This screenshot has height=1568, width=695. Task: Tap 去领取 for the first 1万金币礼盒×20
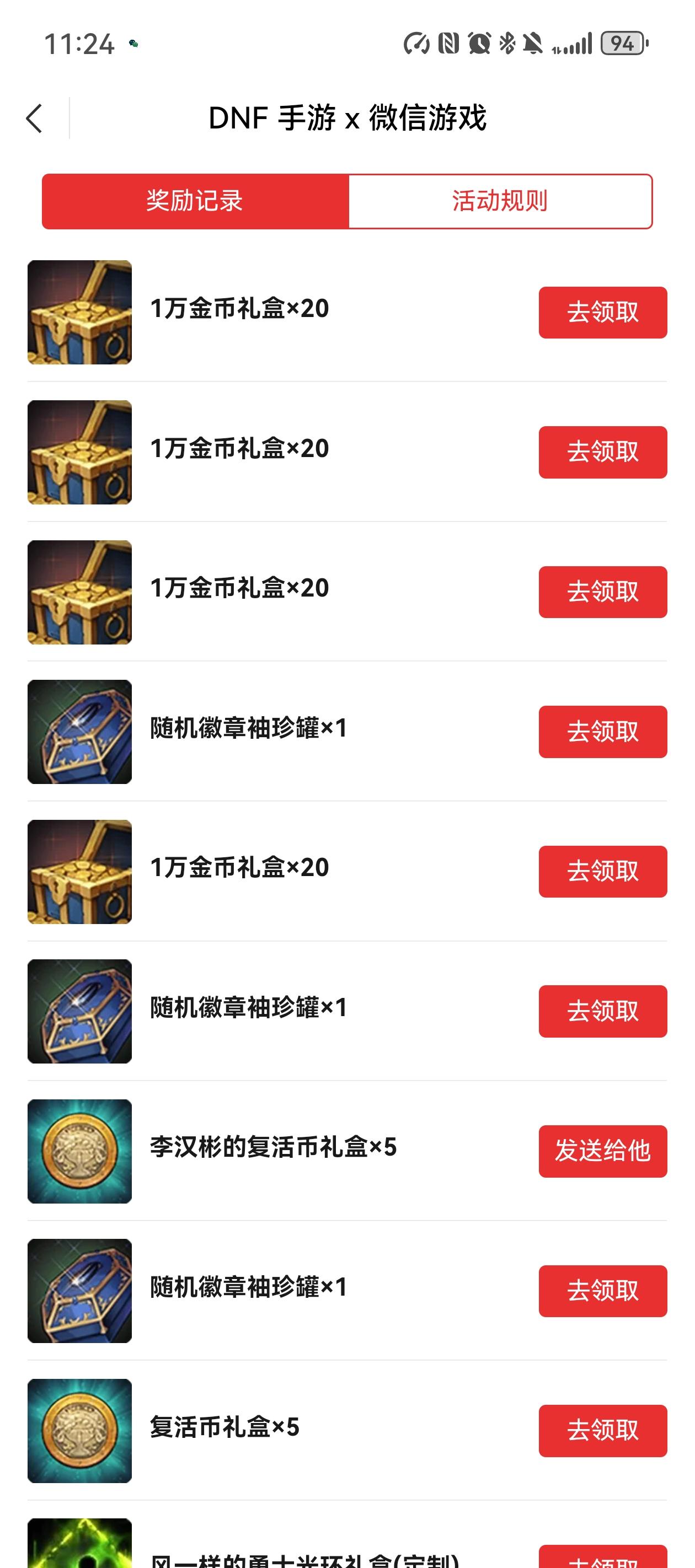602,312
